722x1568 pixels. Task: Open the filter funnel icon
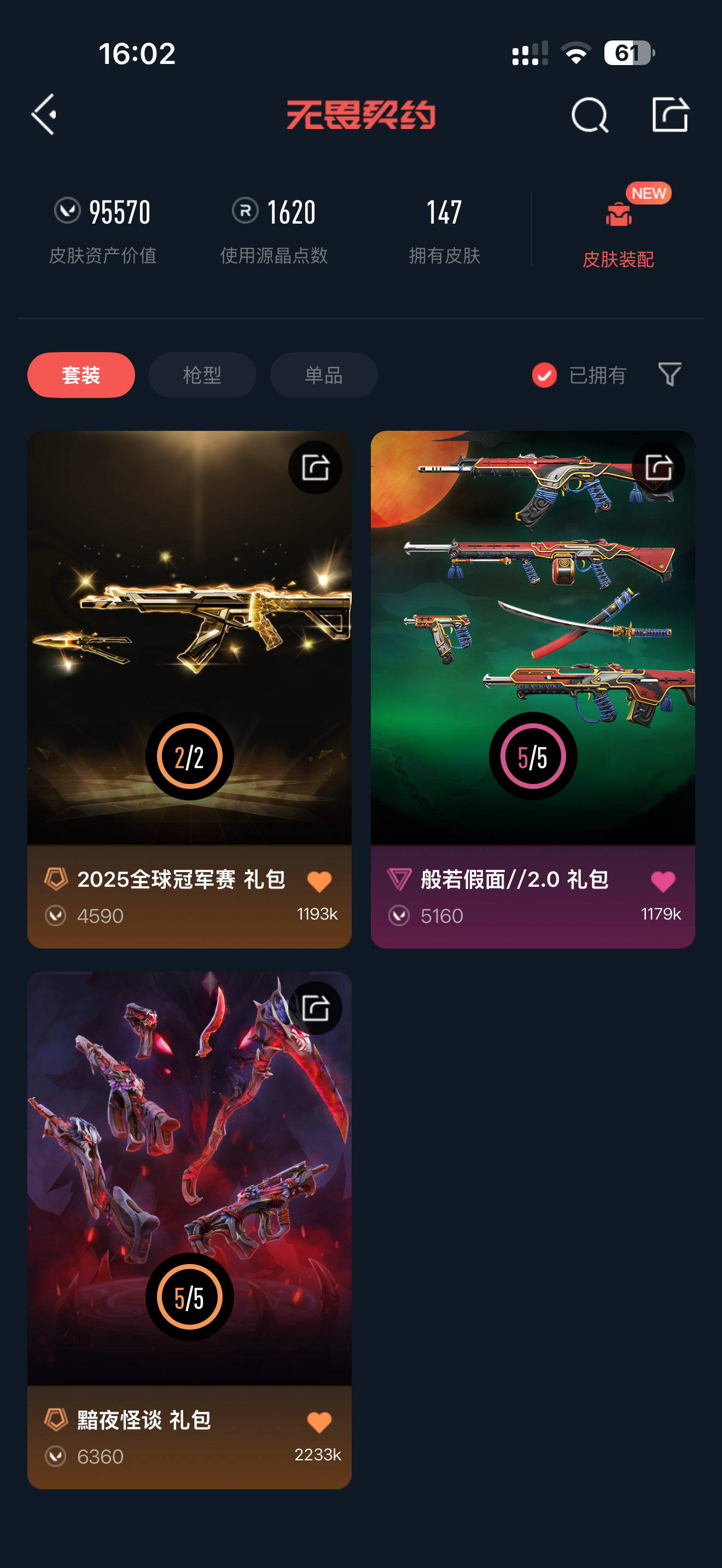coord(669,375)
